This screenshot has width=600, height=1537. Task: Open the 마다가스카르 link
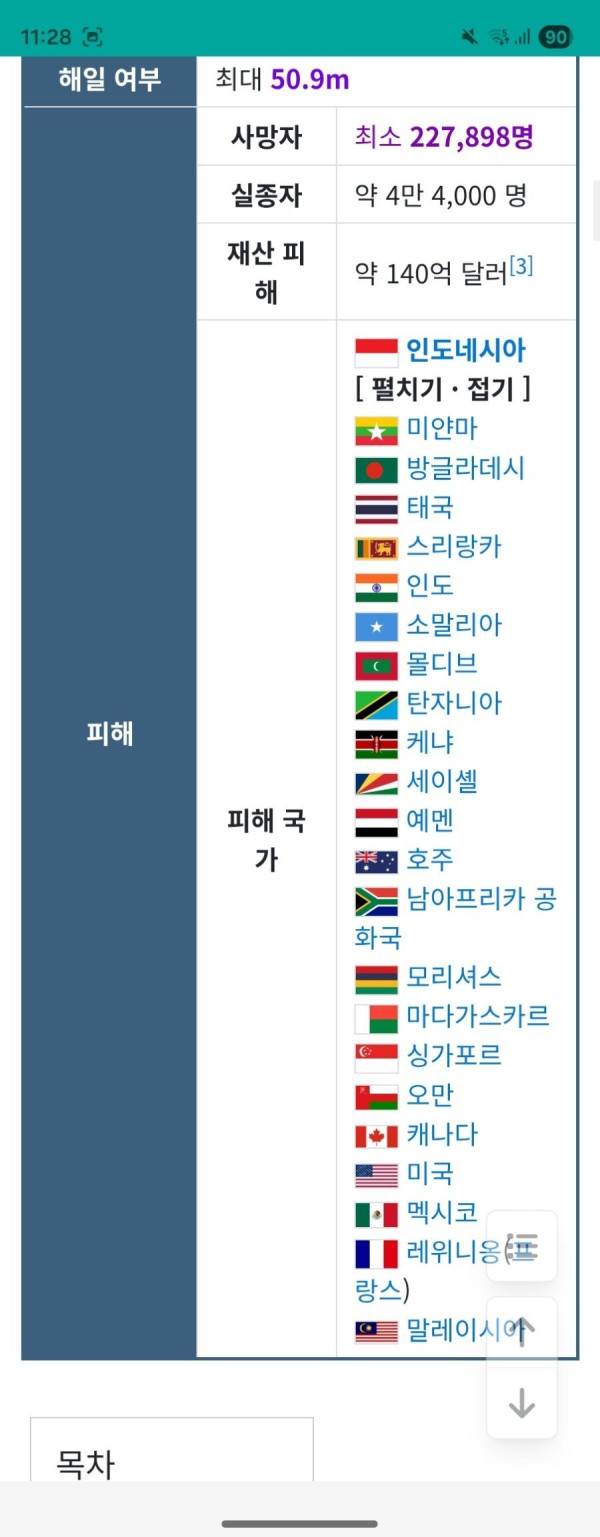point(477,1017)
